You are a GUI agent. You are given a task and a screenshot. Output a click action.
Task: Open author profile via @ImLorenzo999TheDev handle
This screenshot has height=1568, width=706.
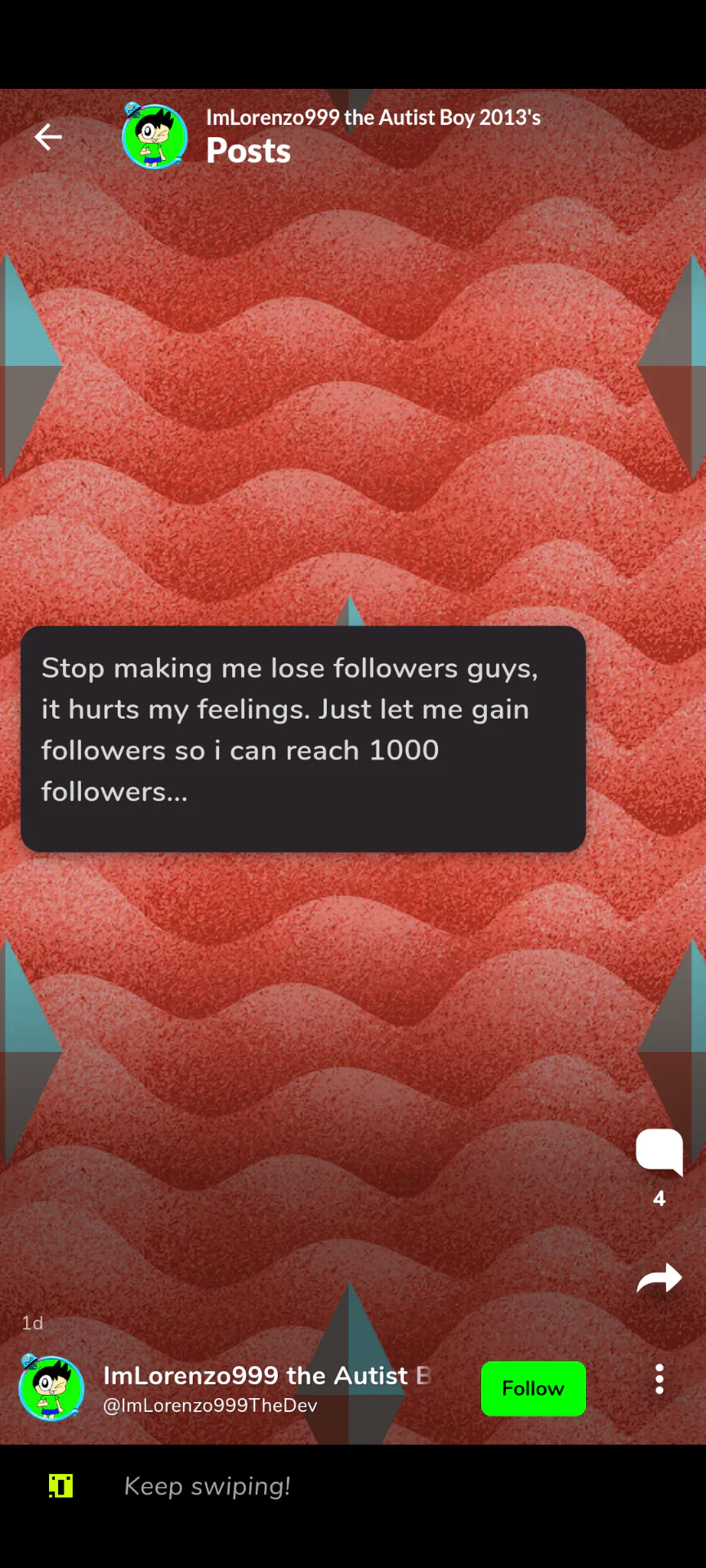click(x=210, y=1405)
